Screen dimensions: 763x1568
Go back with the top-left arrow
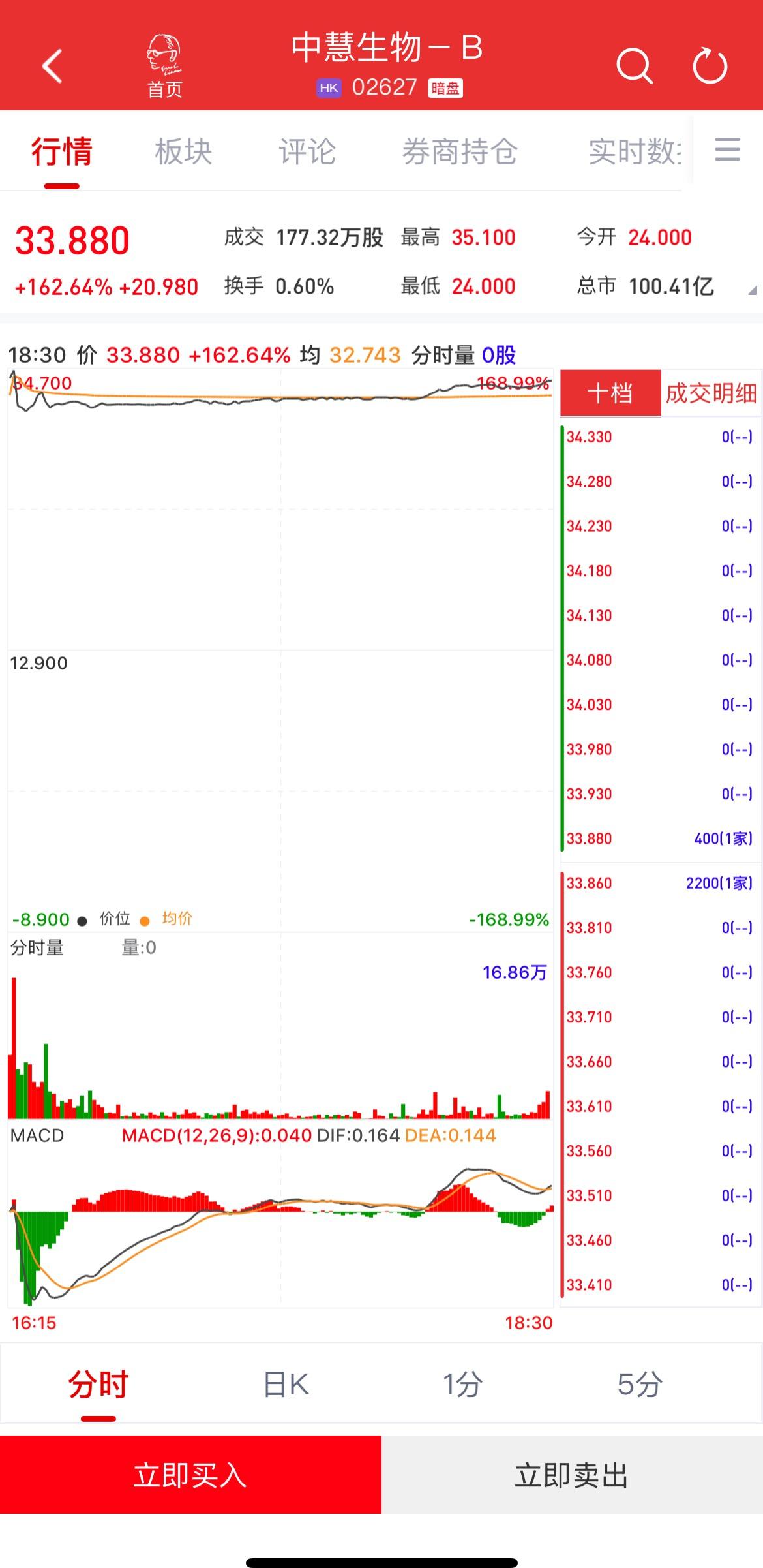point(52,66)
